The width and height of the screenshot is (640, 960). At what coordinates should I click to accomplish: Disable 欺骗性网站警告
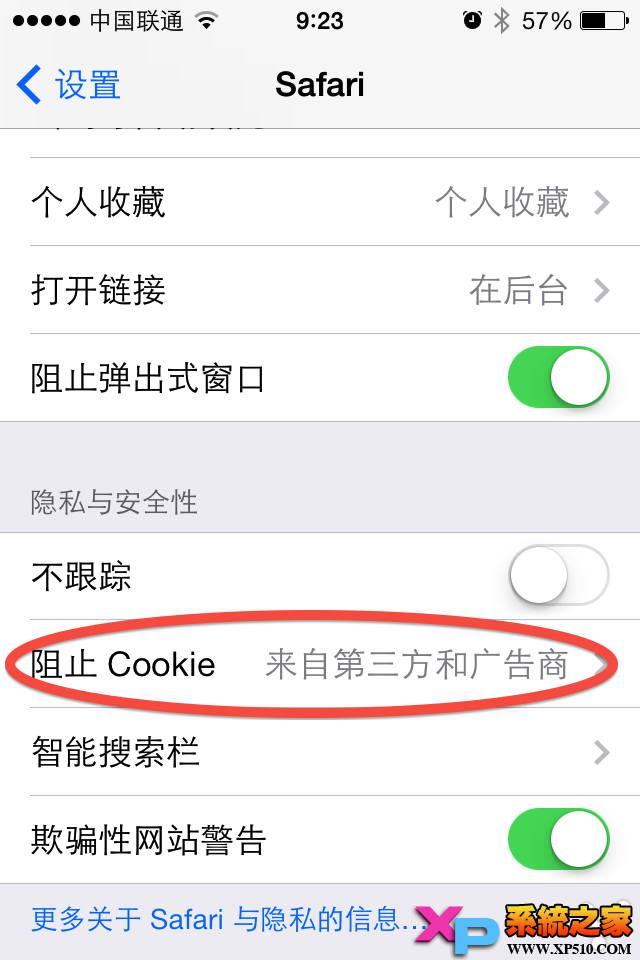pyautogui.click(x=558, y=839)
